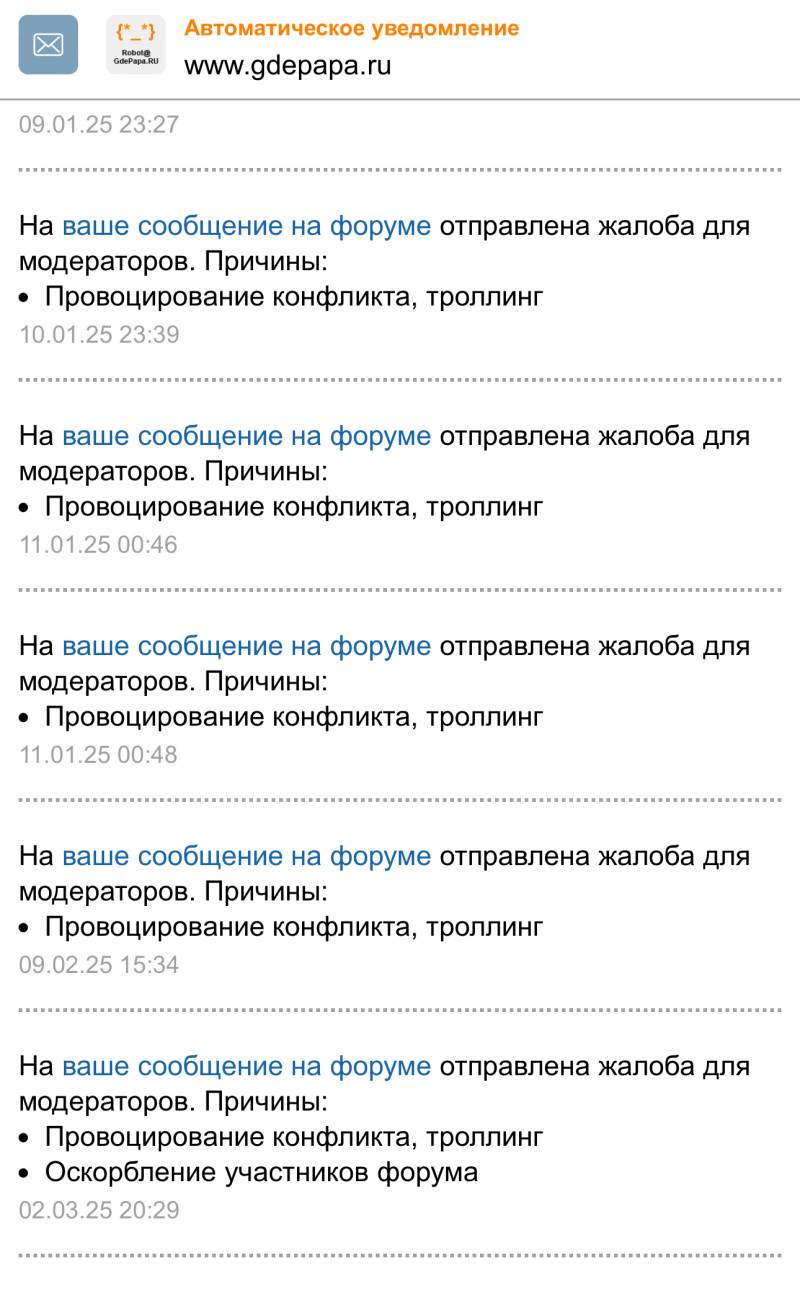
Task: Open forum message link dated 10.01.25 23:39
Action: pos(246,226)
